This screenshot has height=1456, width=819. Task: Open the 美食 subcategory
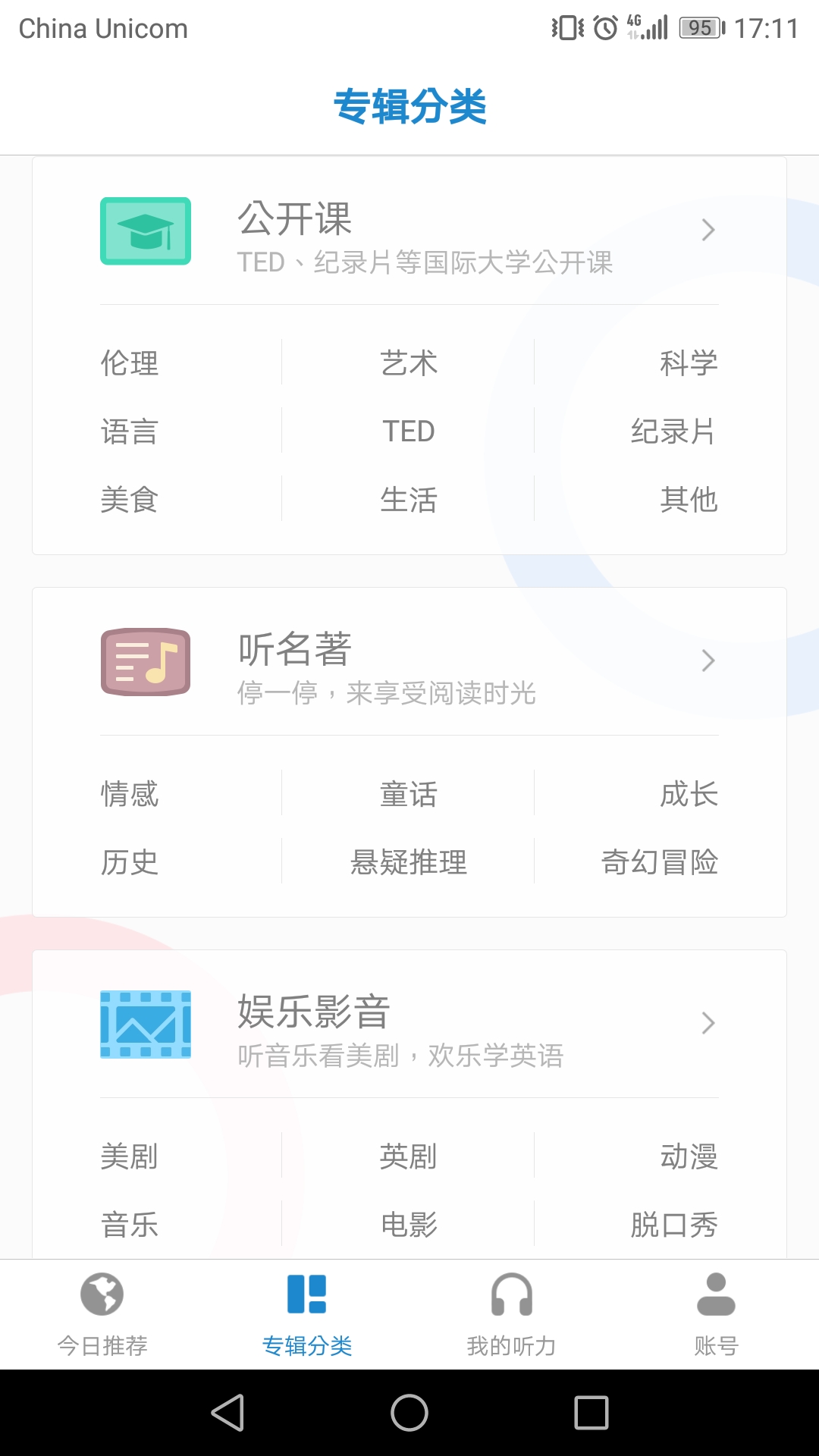(130, 500)
